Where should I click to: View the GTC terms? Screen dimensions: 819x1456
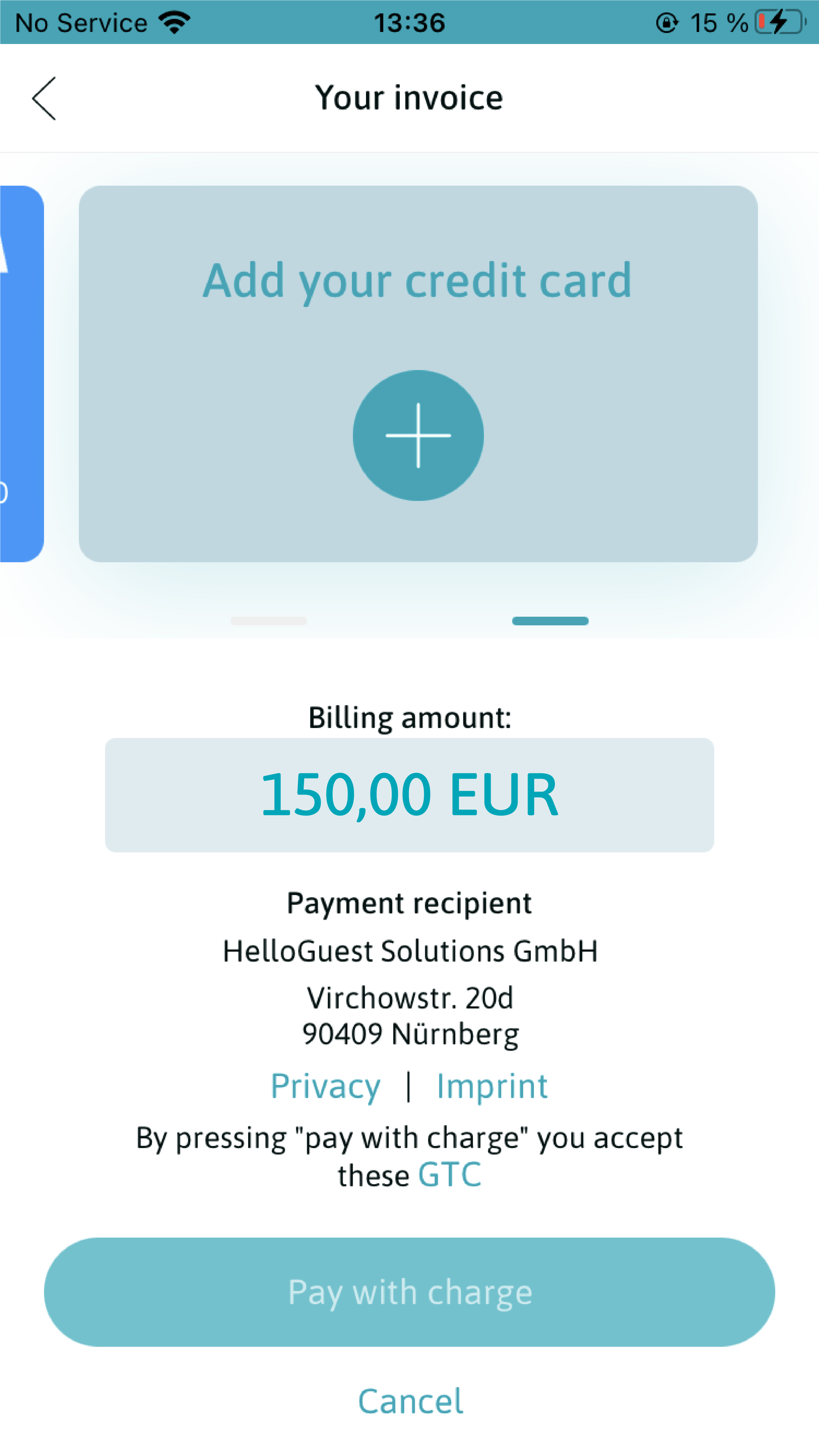pos(449,1175)
